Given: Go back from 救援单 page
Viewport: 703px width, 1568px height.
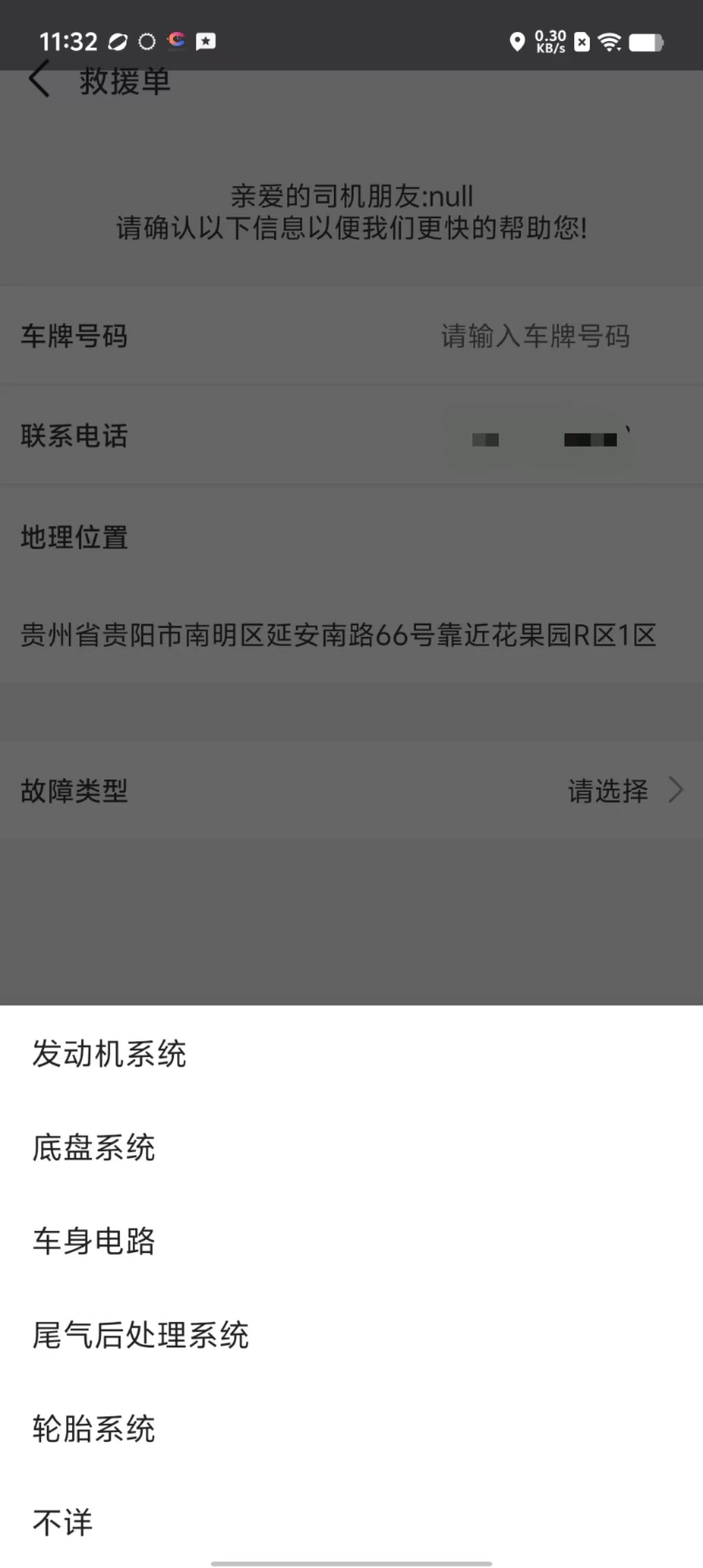Looking at the screenshot, I should pos(39,79).
